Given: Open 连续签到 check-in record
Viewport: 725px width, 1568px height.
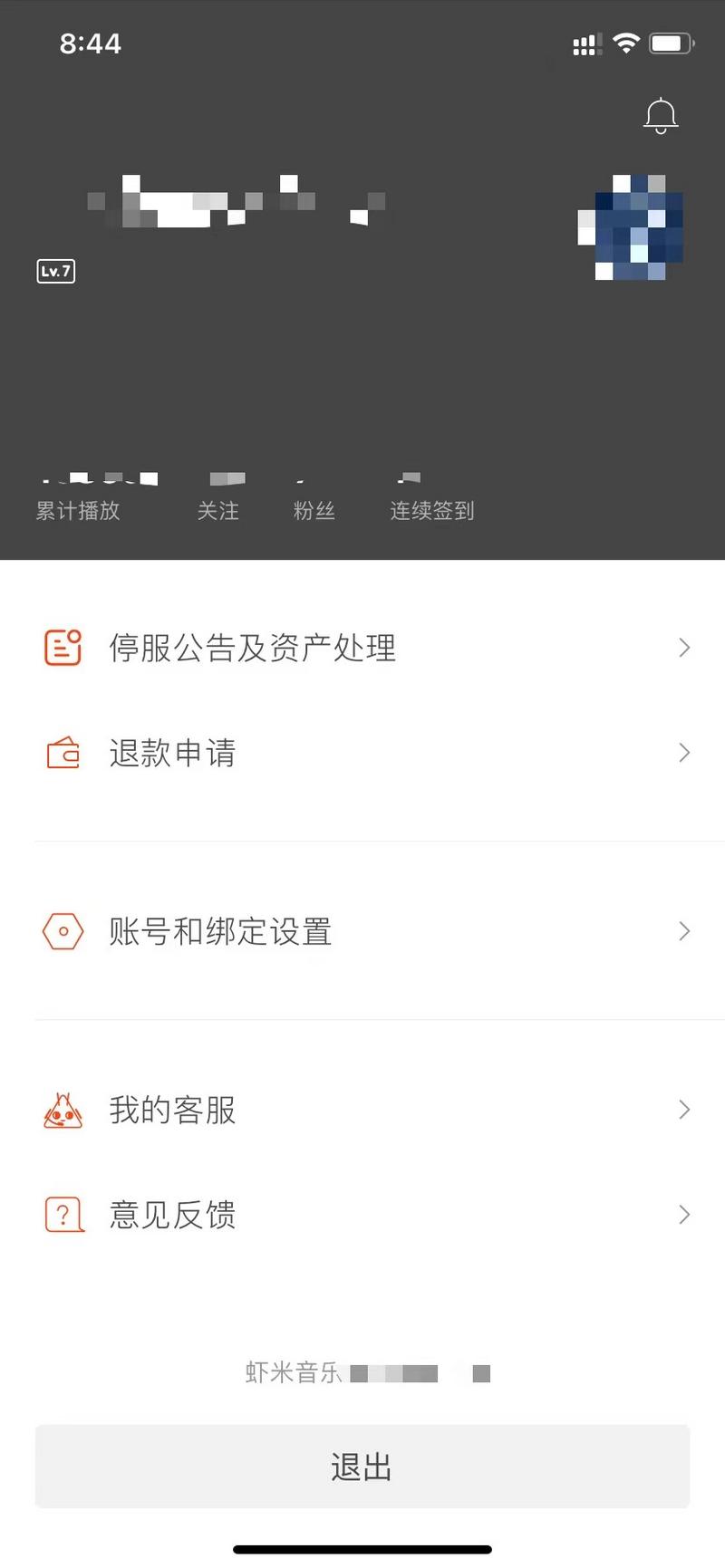Looking at the screenshot, I should [x=431, y=510].
